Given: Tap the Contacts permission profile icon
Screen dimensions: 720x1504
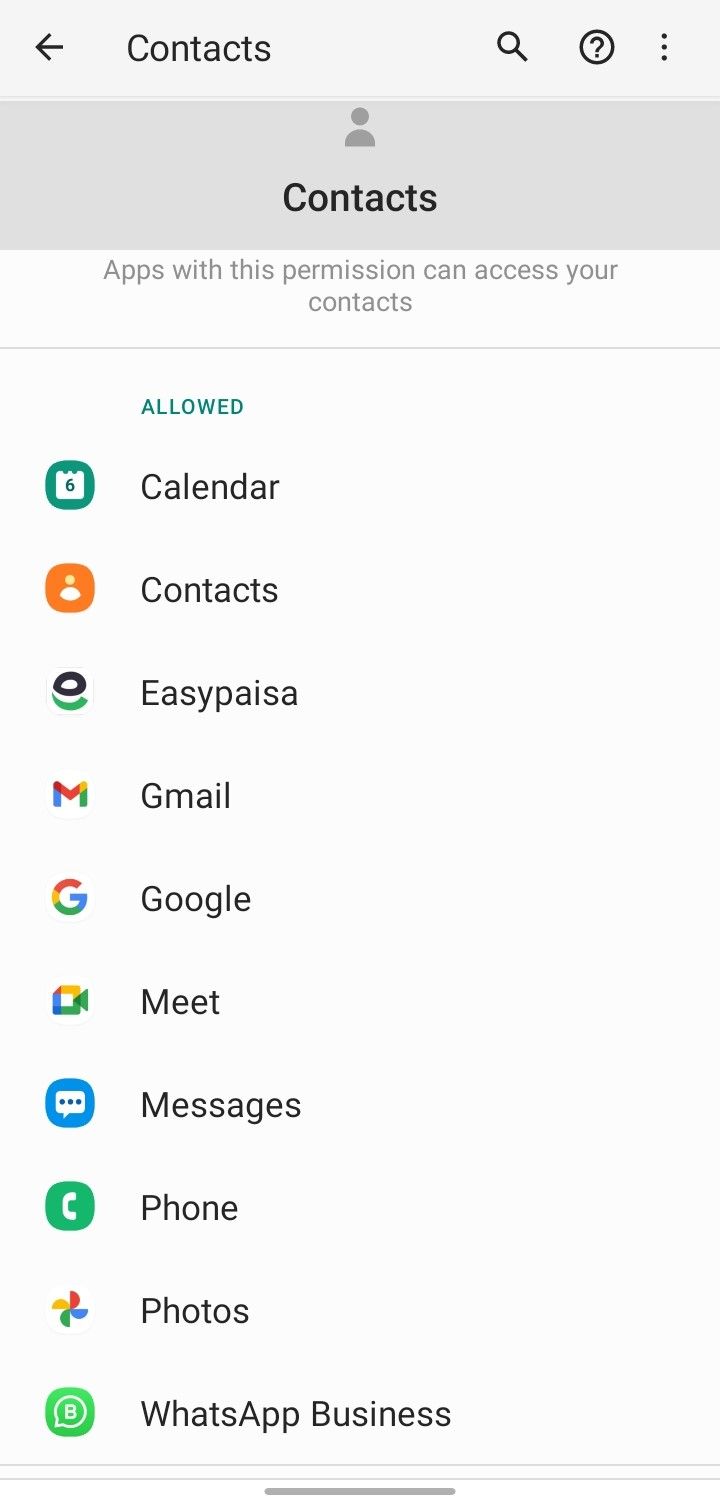Looking at the screenshot, I should 360,127.
